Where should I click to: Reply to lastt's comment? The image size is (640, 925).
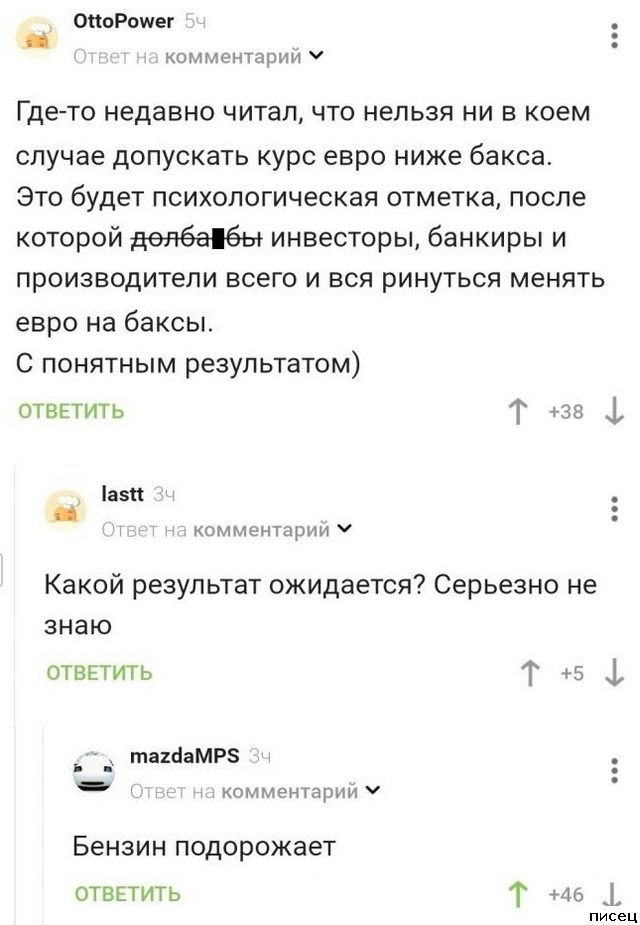click(x=99, y=674)
